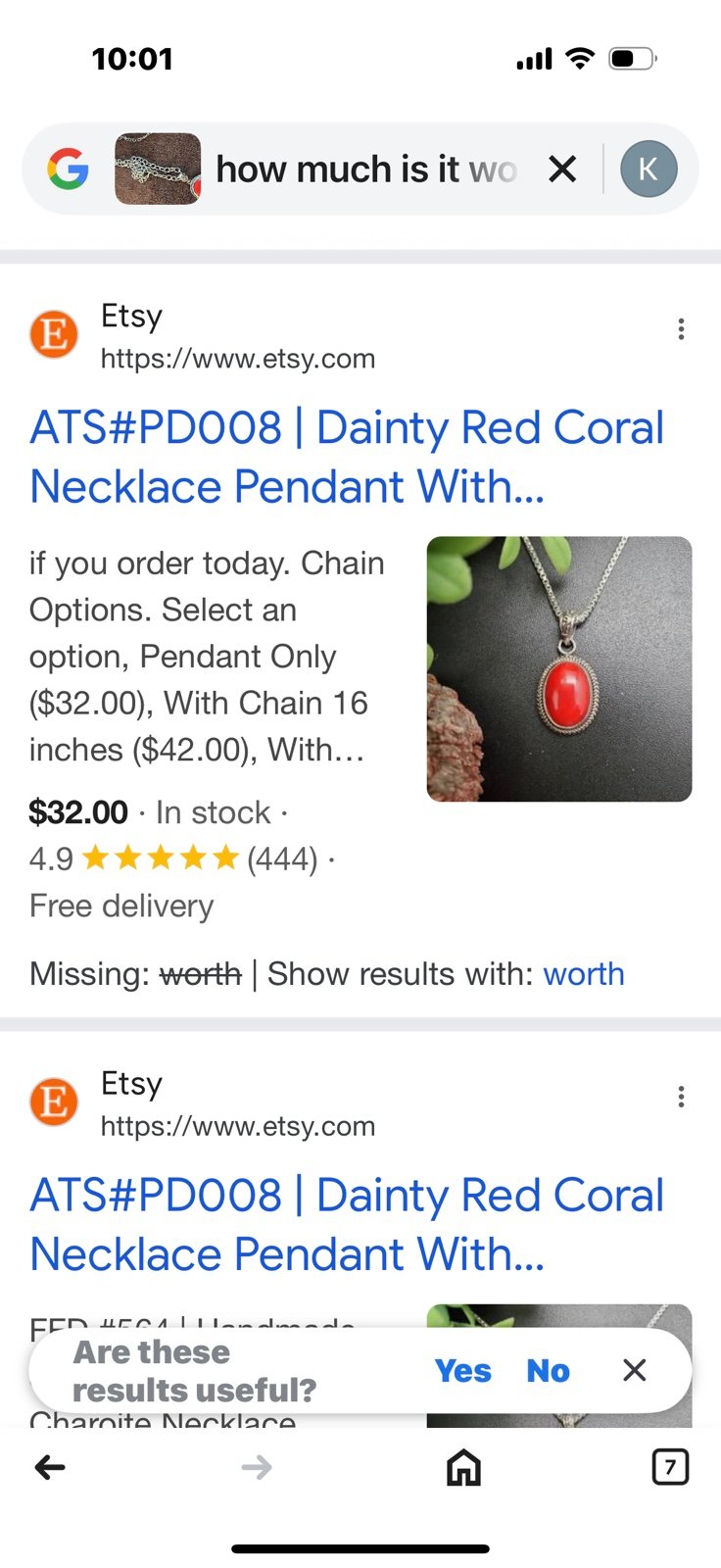Dismiss the results feedback banner
This screenshot has height=1568, width=721.
click(635, 1370)
